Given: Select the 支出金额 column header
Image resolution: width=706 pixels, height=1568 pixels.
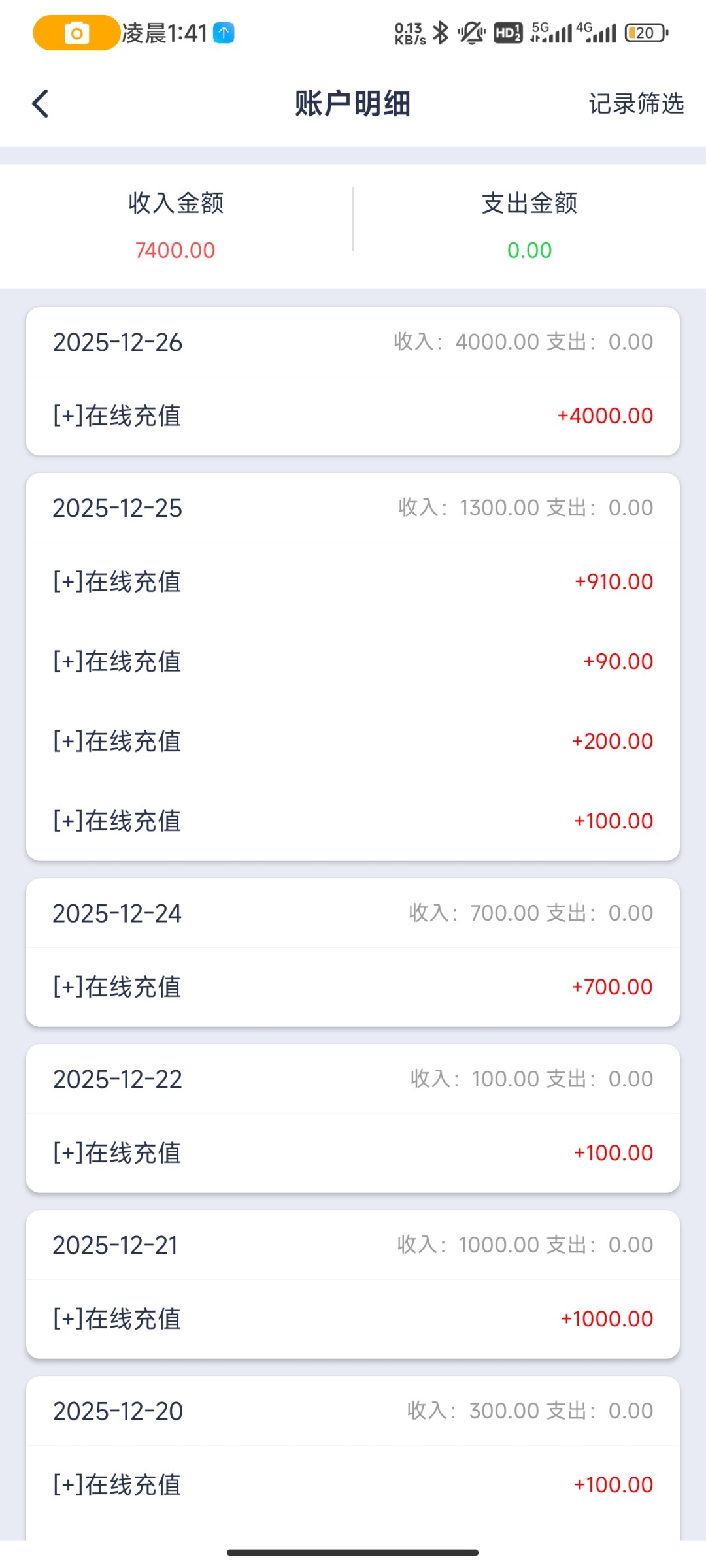Looking at the screenshot, I should pyautogui.click(x=529, y=203).
